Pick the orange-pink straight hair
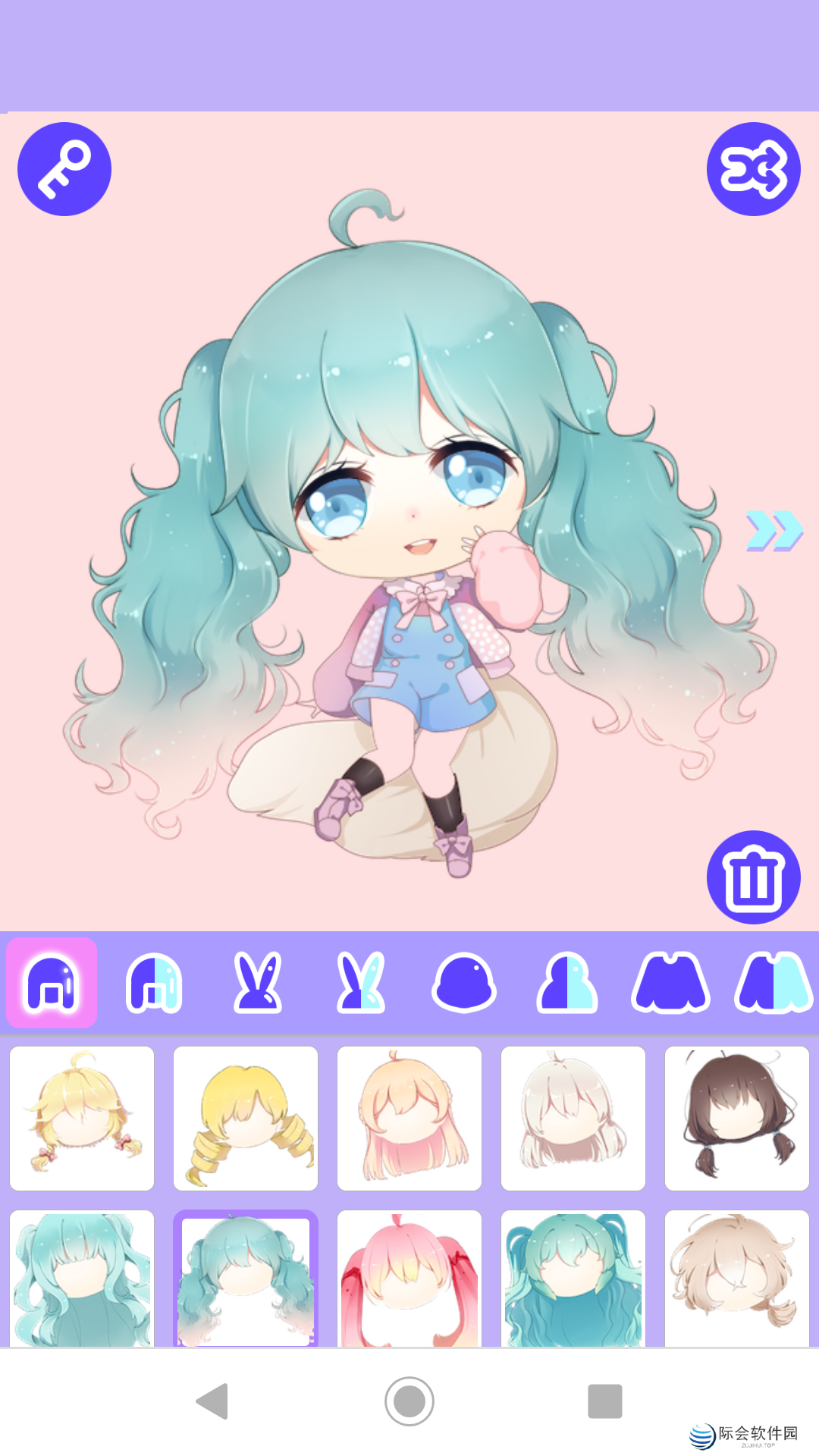The width and height of the screenshot is (819, 1456). [409, 1119]
